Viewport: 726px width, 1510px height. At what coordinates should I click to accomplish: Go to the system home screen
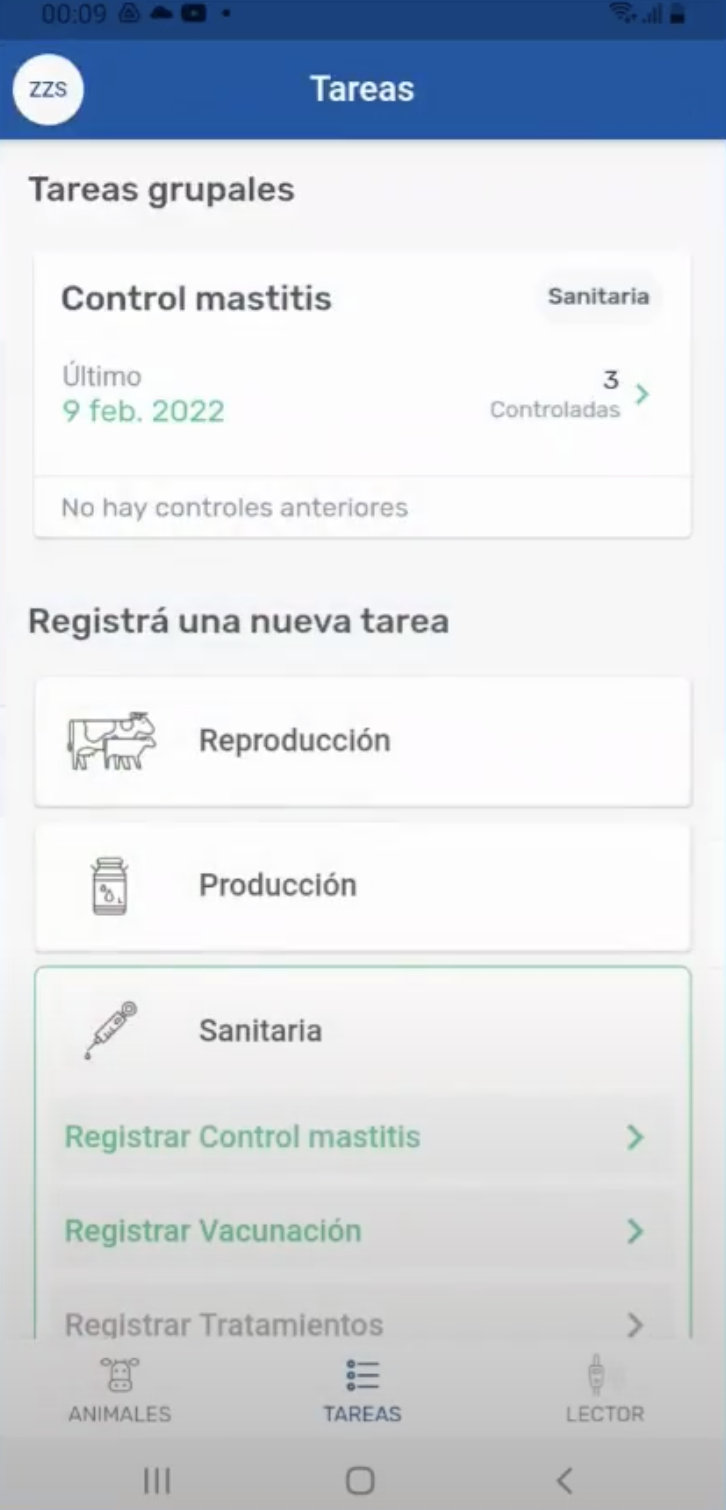point(360,1480)
